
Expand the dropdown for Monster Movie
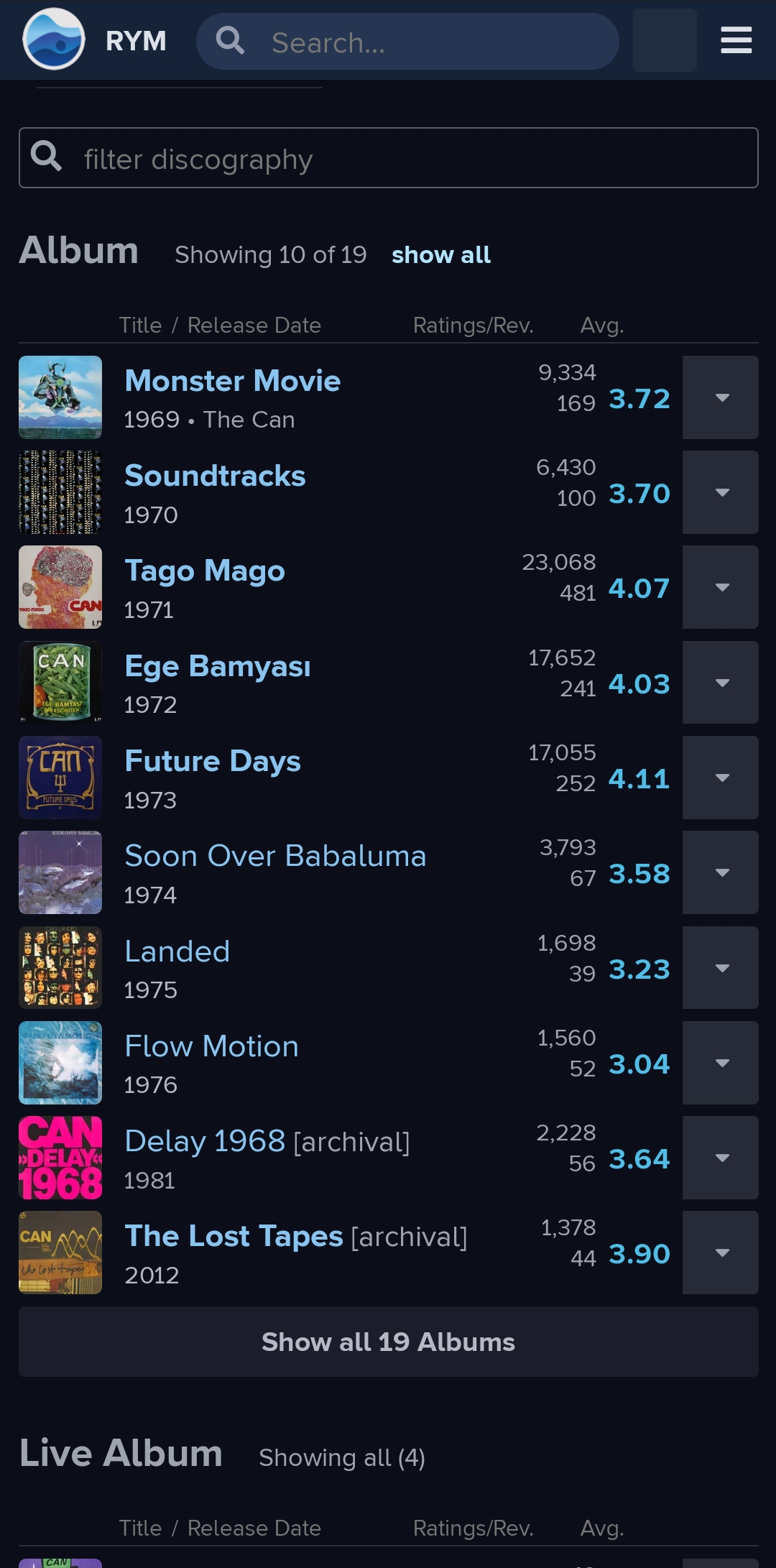click(720, 397)
